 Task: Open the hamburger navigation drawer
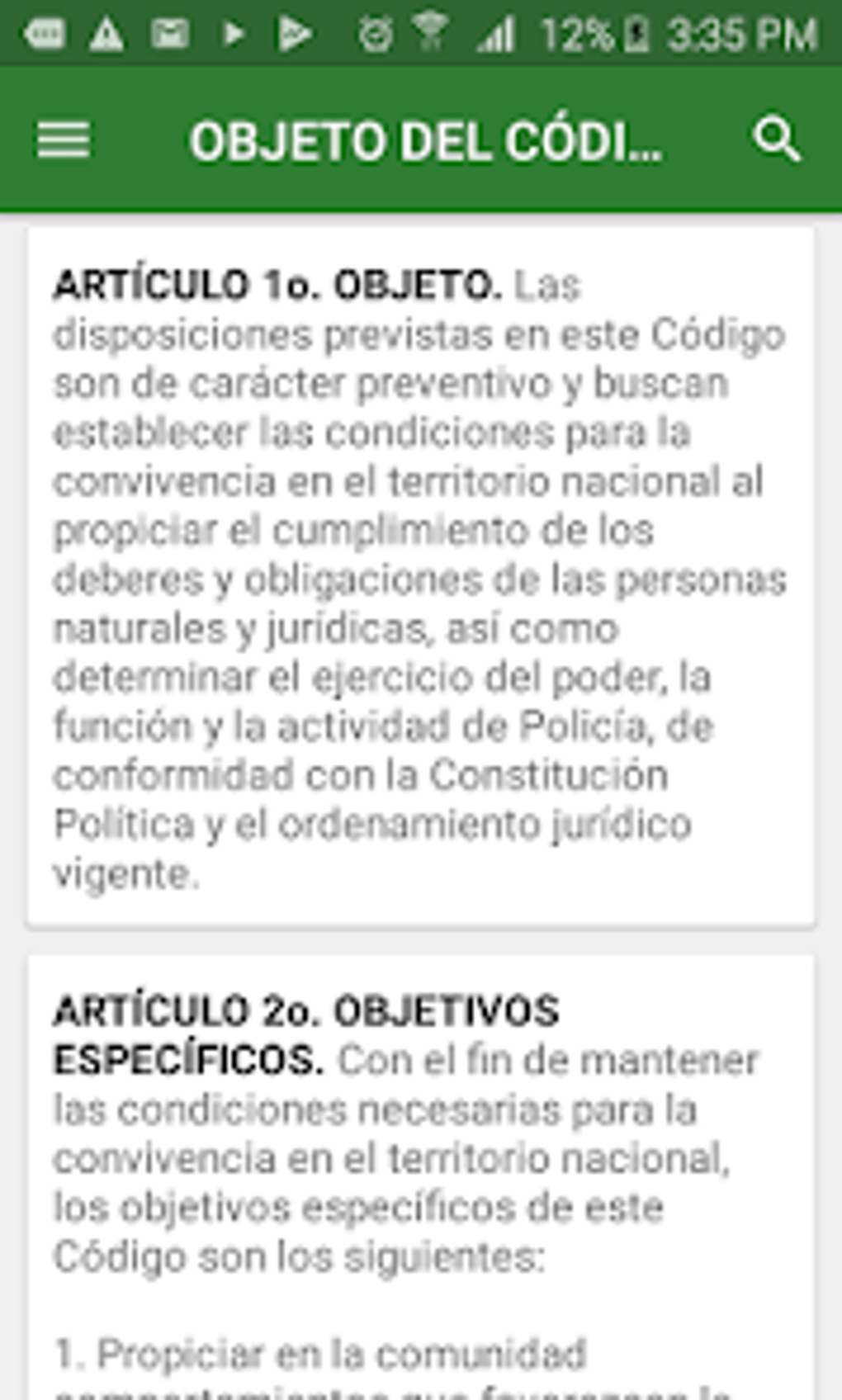click(x=64, y=140)
